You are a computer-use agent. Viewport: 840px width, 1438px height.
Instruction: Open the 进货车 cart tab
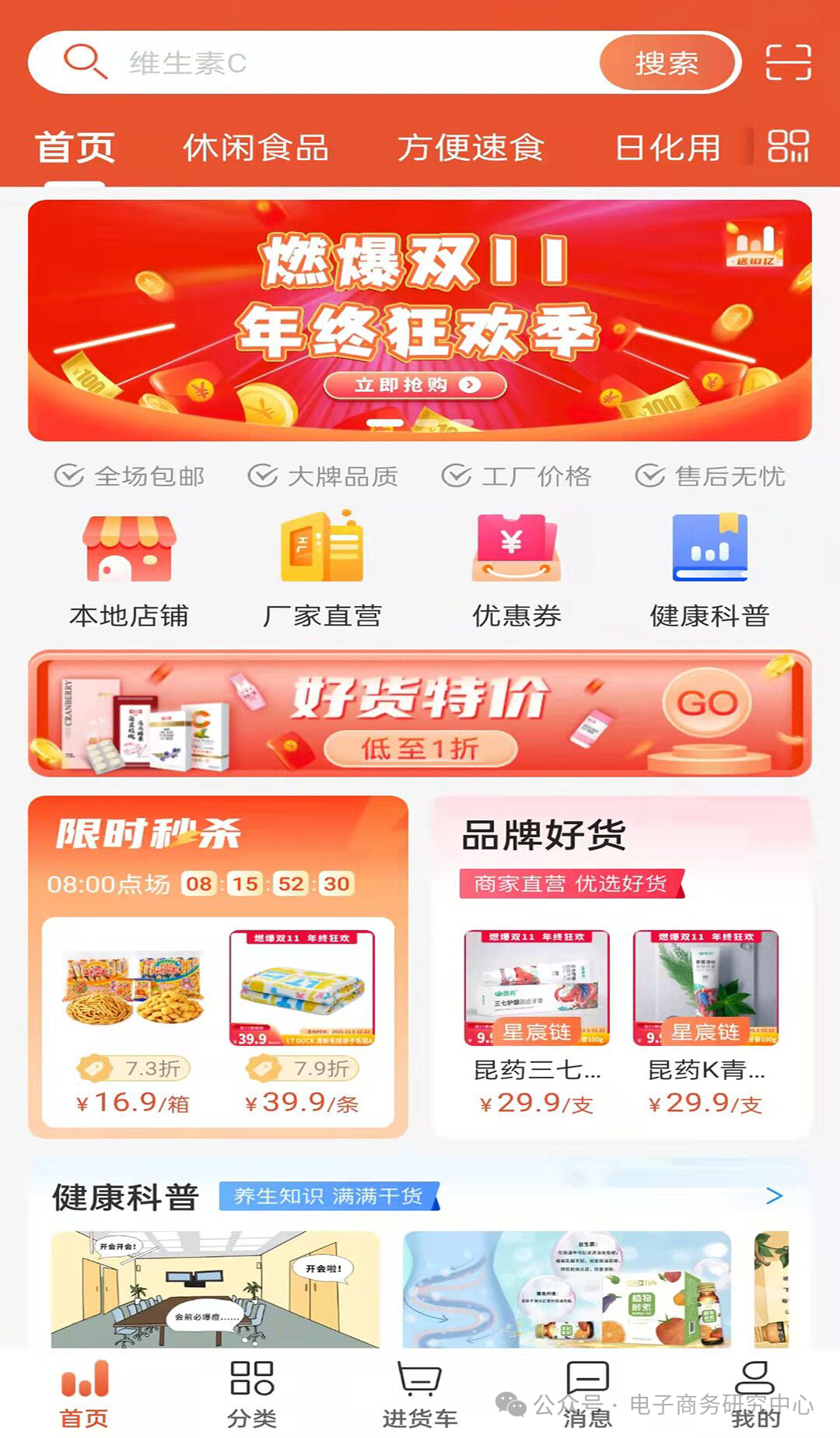[420, 1393]
